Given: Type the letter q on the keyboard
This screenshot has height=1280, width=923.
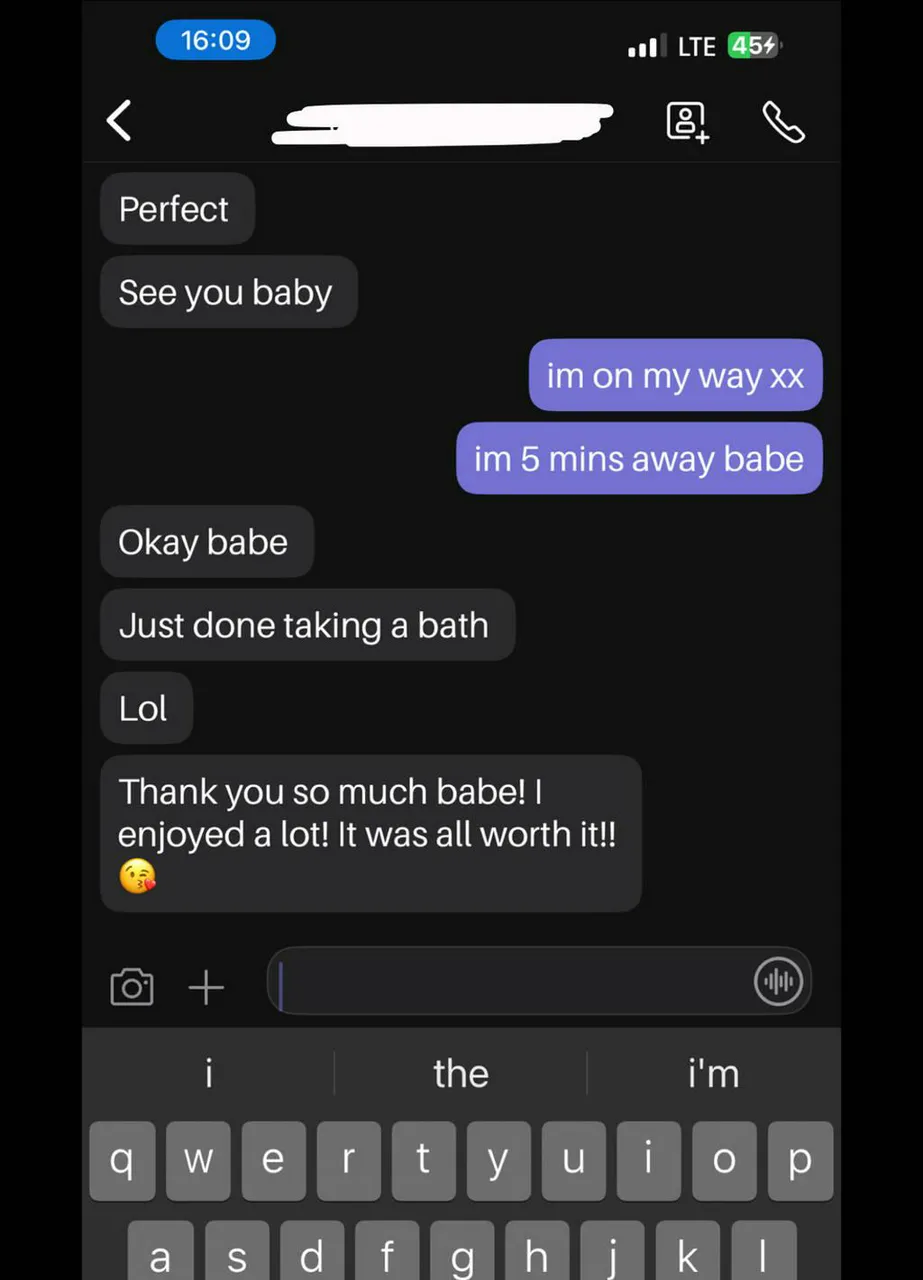Looking at the screenshot, I should coord(122,1160).
